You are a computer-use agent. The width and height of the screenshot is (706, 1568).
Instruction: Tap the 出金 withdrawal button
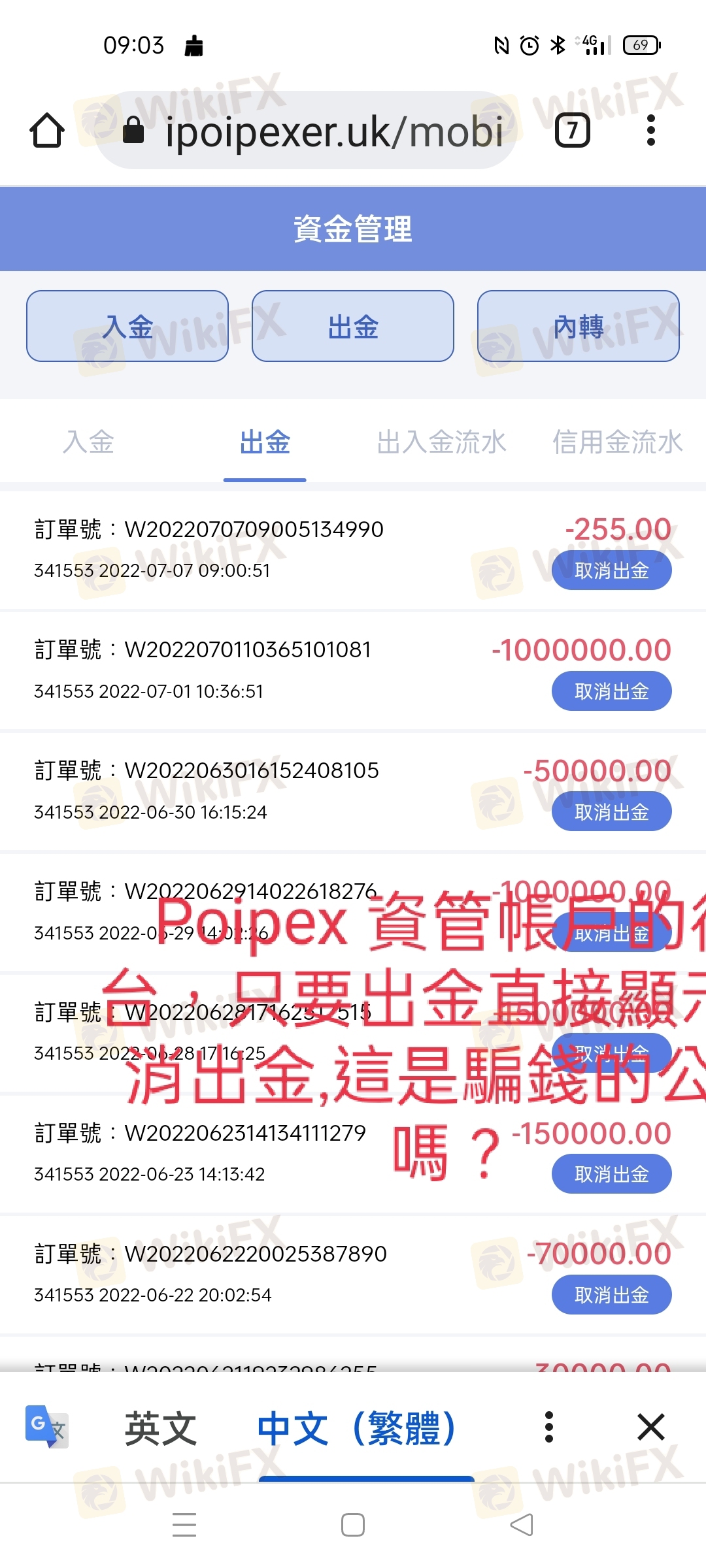coord(353,326)
